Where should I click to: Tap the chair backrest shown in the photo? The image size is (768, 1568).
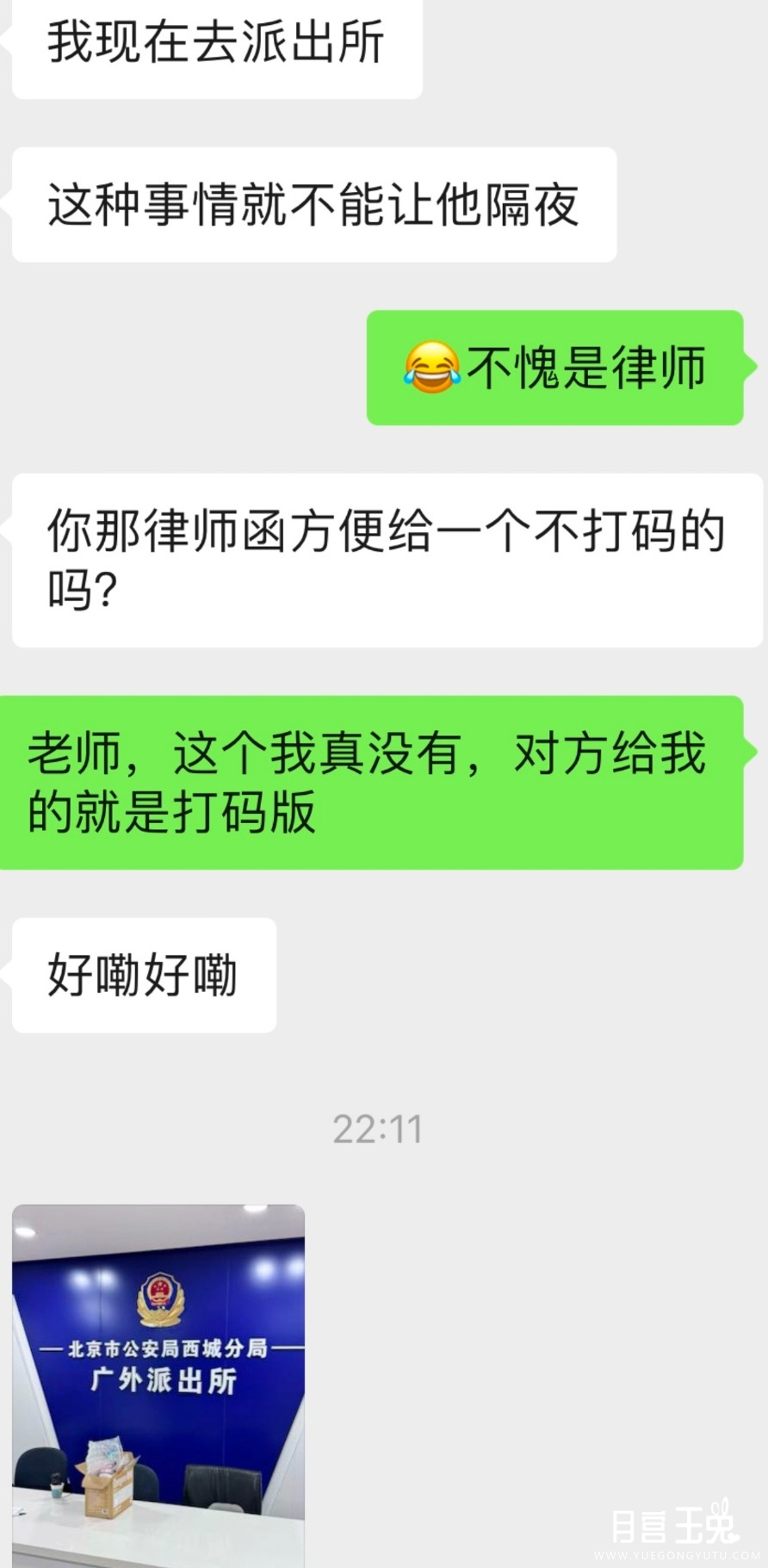(223, 1483)
